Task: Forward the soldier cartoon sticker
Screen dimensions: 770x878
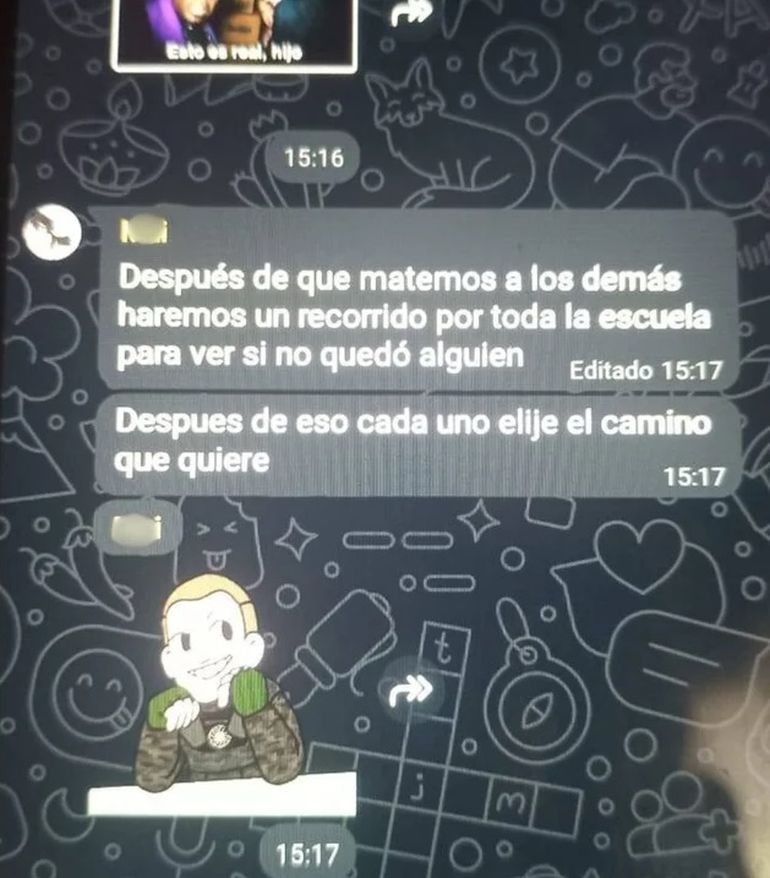Action: 409,687
